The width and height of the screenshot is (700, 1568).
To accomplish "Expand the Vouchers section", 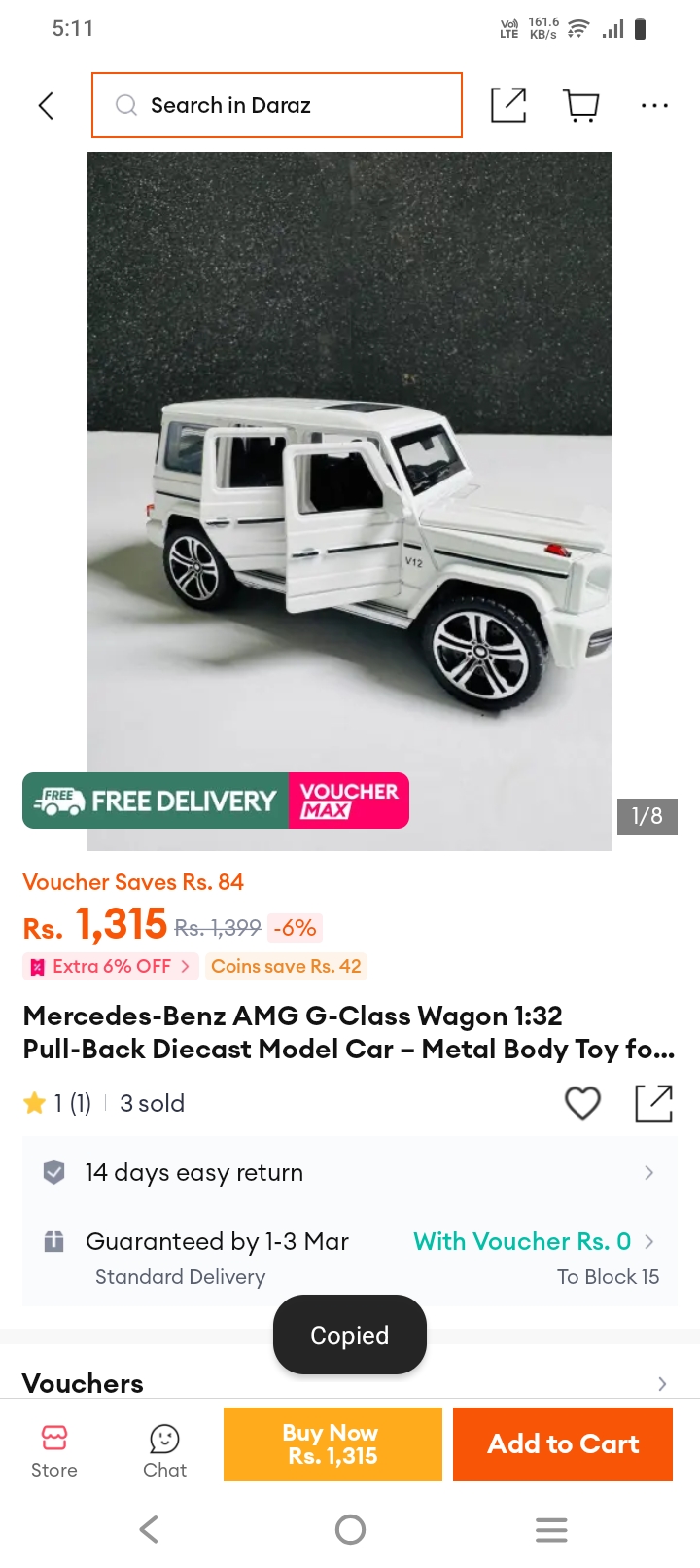I will [x=350, y=1383].
